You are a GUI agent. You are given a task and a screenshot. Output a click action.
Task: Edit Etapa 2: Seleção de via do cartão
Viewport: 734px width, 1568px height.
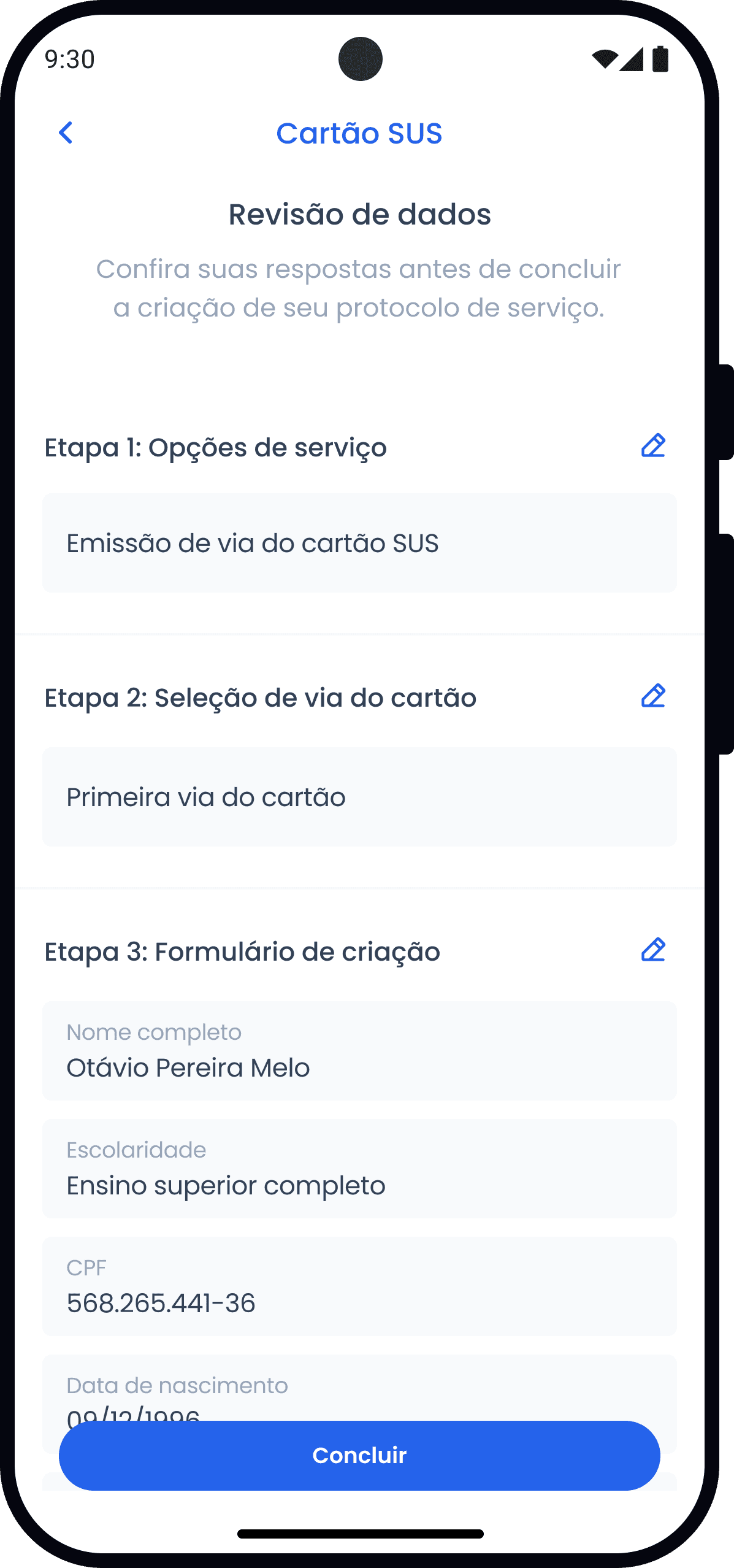(653, 696)
